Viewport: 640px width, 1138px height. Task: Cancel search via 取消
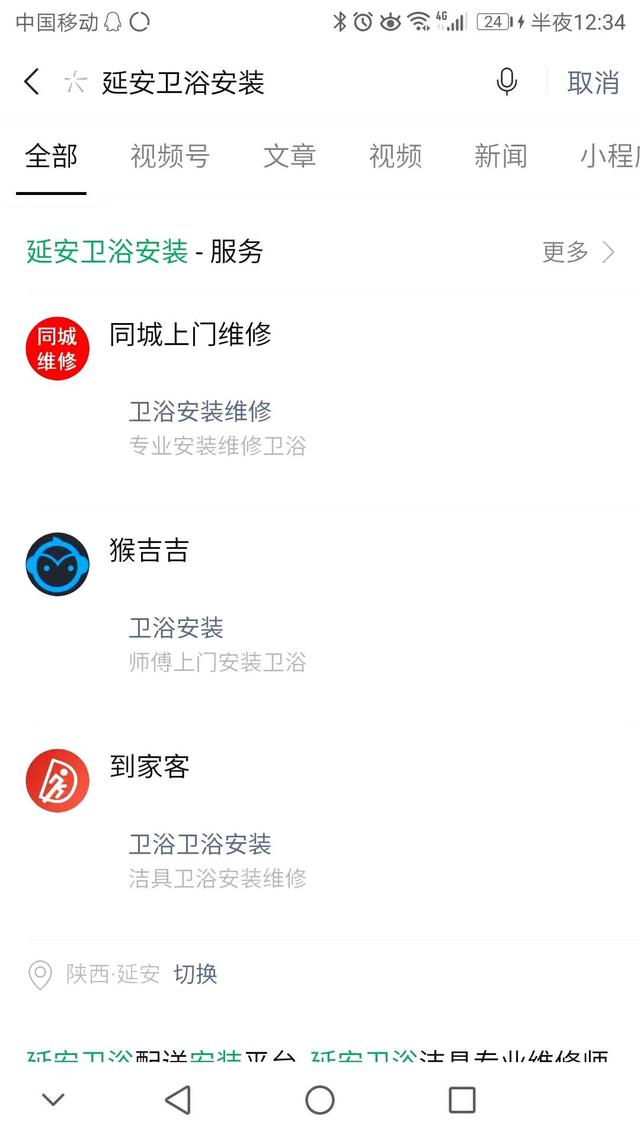click(593, 83)
